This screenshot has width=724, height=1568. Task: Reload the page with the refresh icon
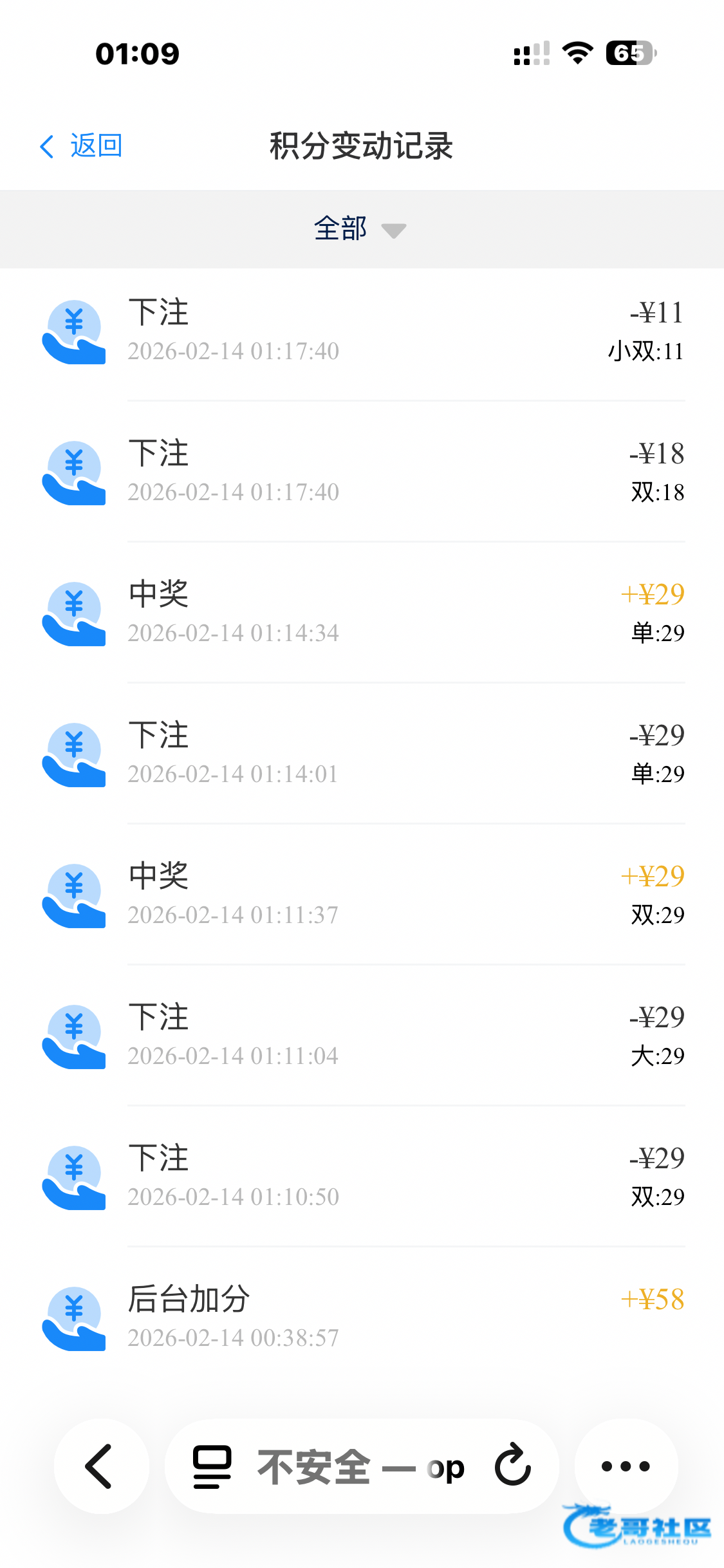pos(512,1465)
